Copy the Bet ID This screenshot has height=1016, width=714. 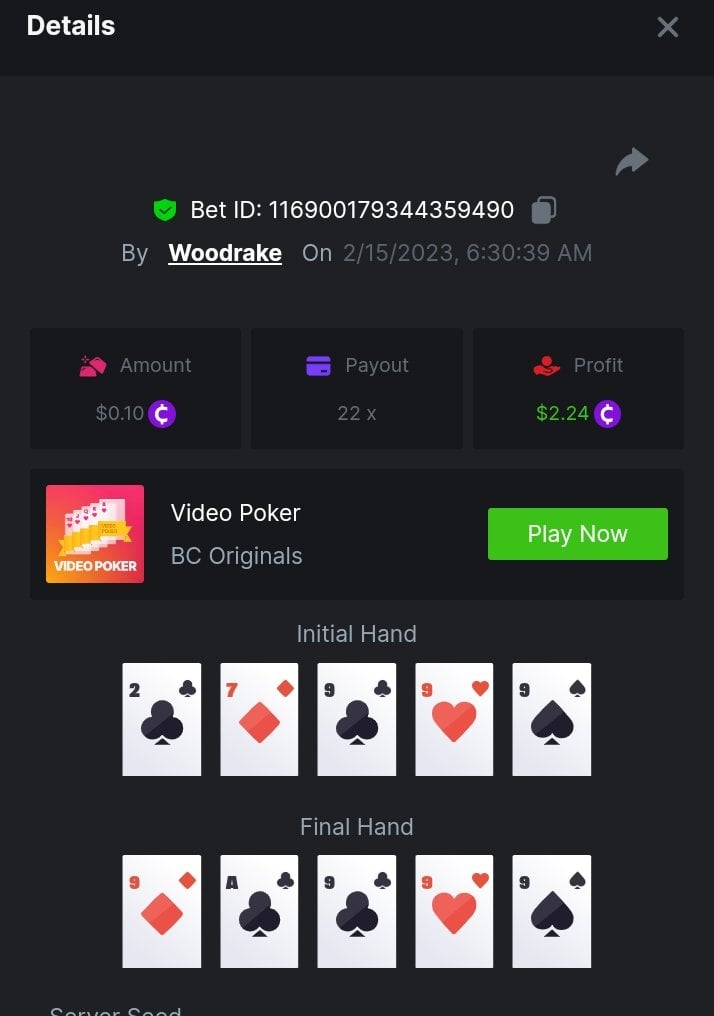pyautogui.click(x=544, y=210)
